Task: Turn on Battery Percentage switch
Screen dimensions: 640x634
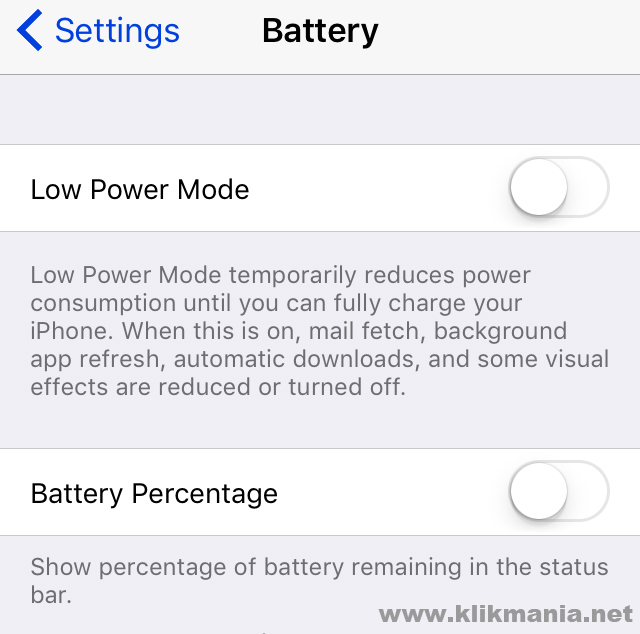Action: point(558,492)
